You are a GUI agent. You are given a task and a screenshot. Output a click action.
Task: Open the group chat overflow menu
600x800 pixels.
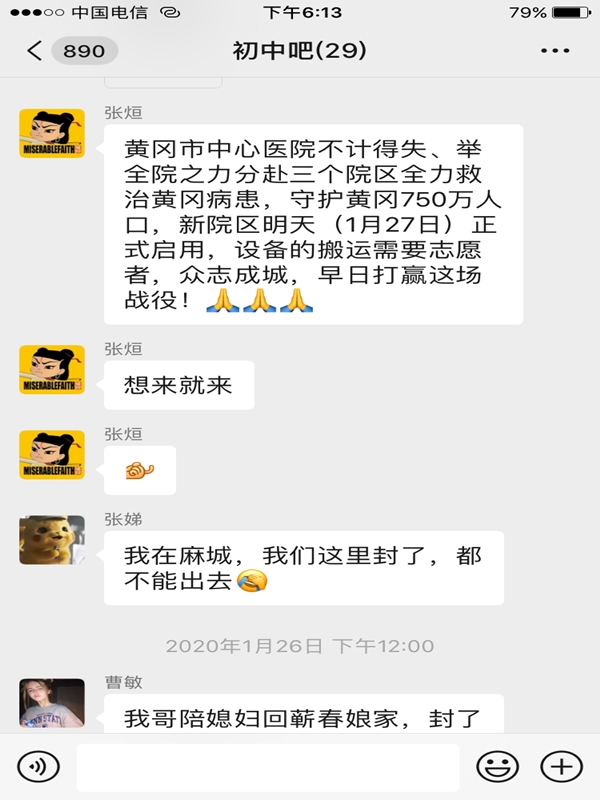click(x=554, y=50)
